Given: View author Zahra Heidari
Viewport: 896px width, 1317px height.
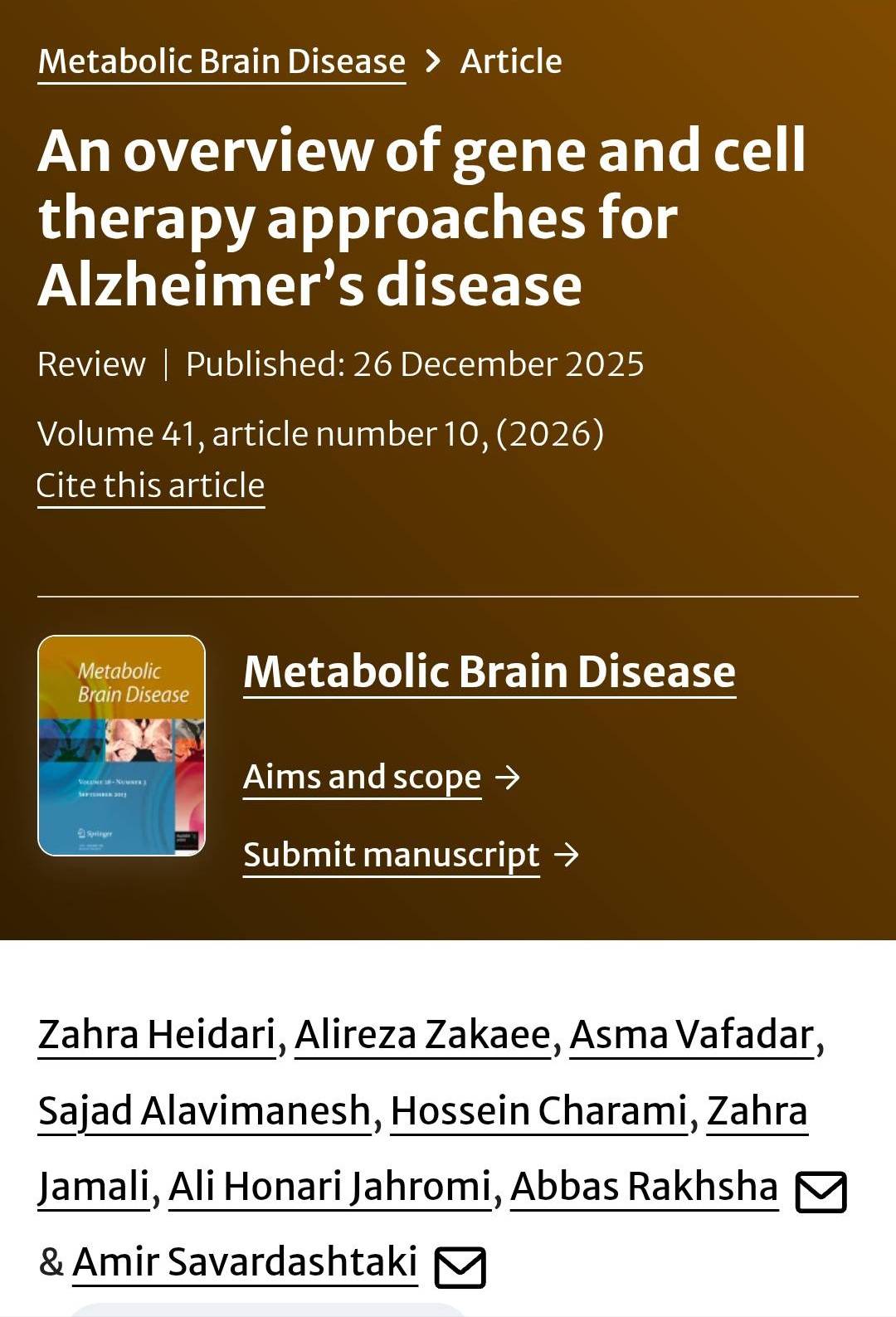Looking at the screenshot, I should [x=157, y=1035].
